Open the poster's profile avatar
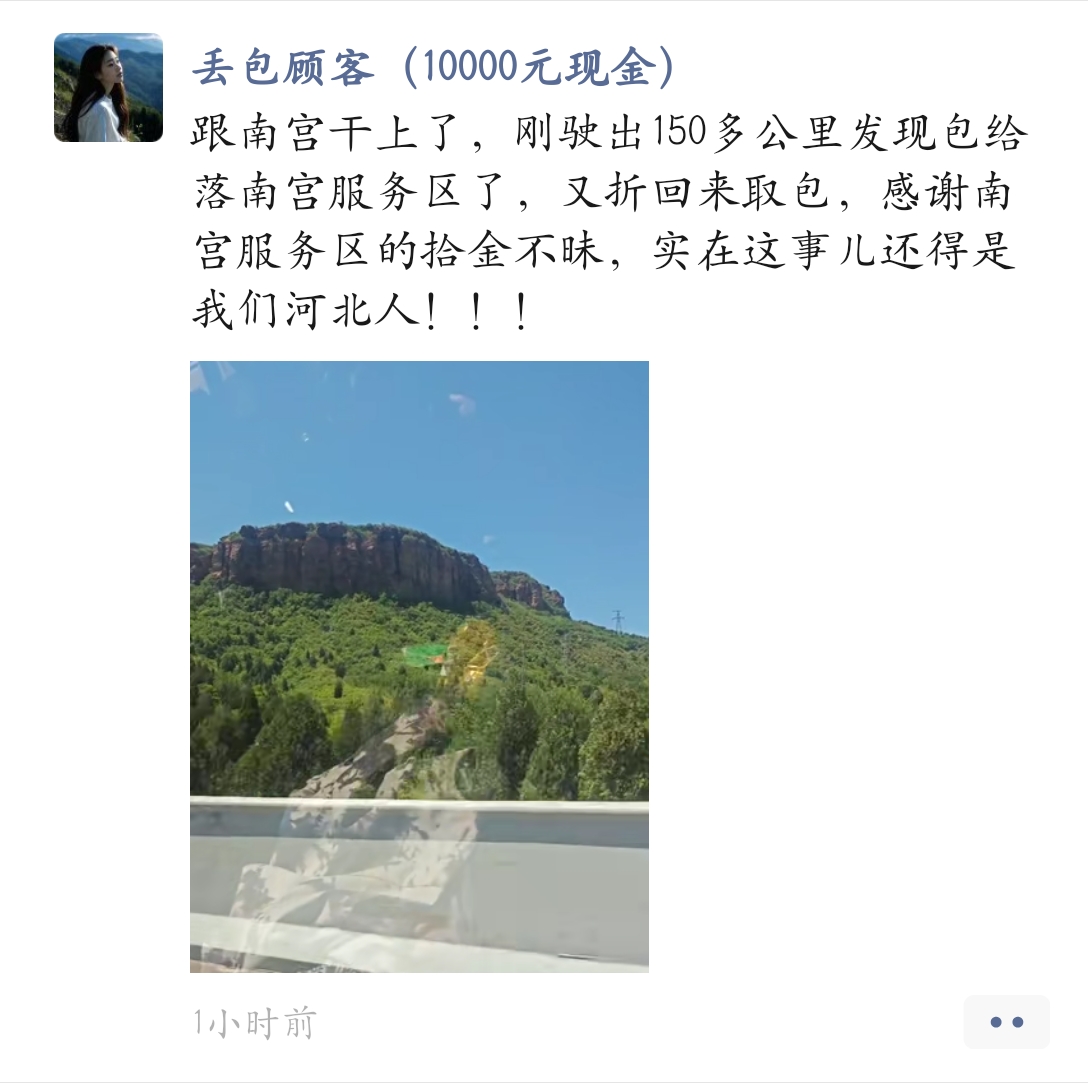The height and width of the screenshot is (1092, 1088). tap(108, 88)
